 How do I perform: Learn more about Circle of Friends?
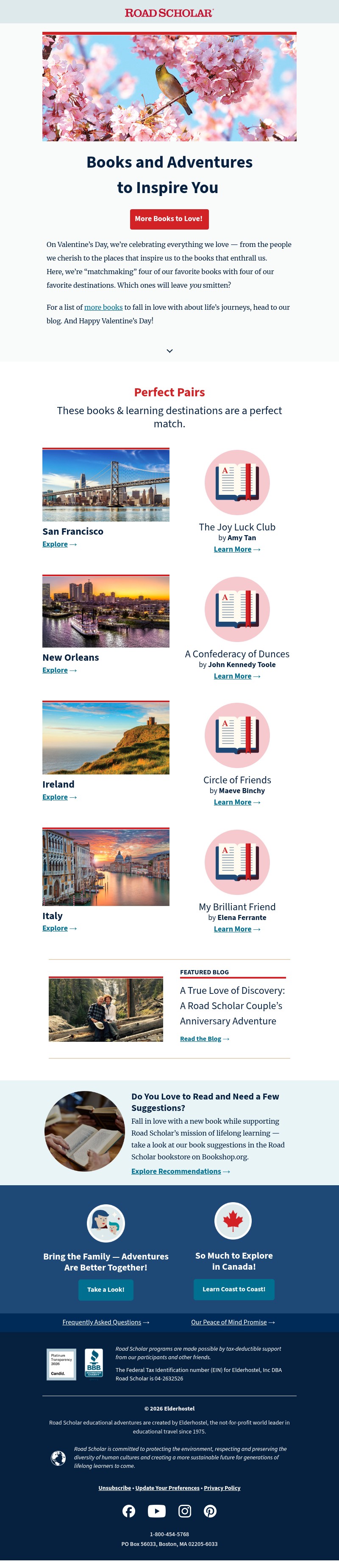[x=233, y=802]
